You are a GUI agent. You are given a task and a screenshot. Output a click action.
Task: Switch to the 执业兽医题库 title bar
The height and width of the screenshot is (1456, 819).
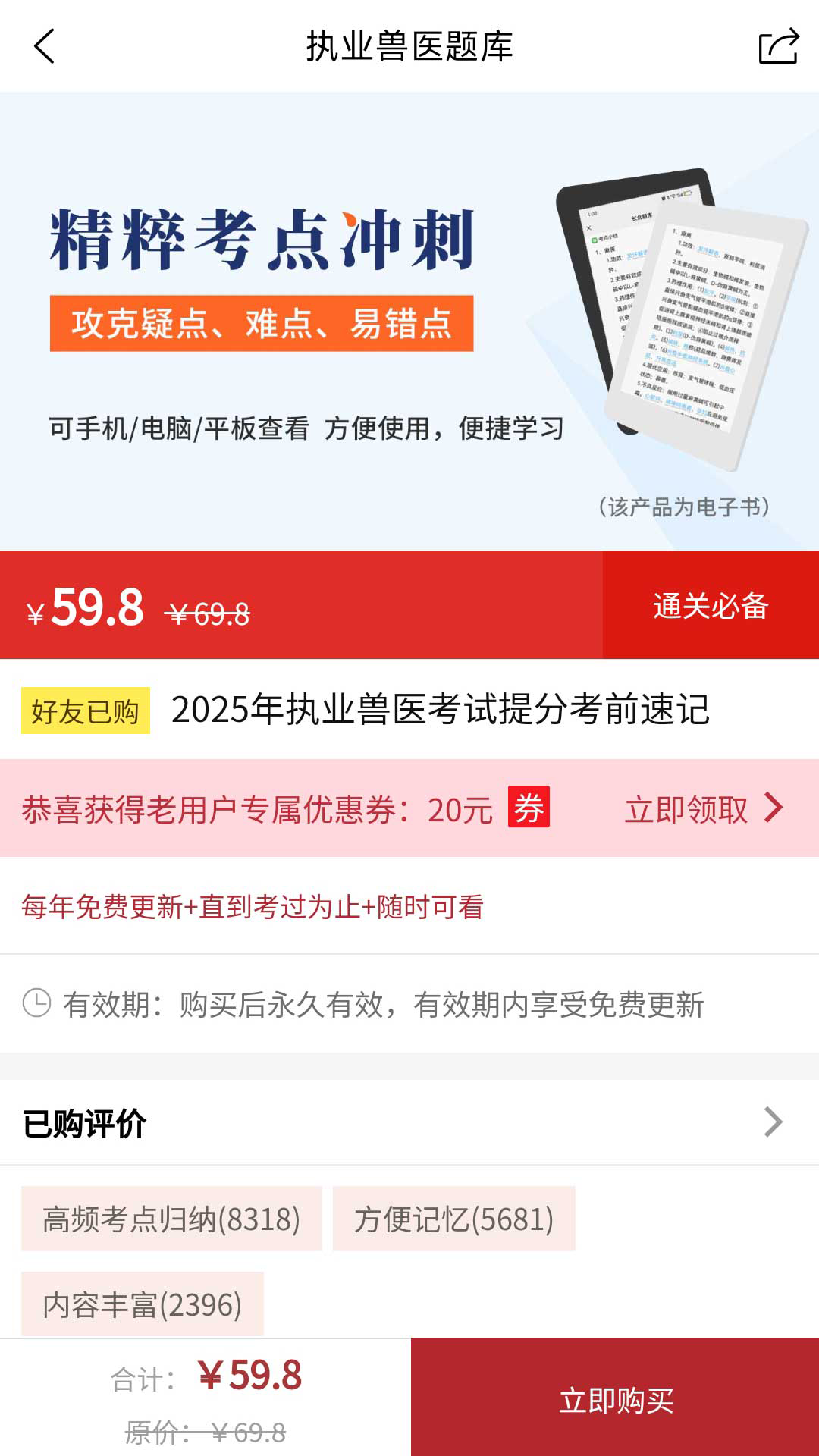[x=409, y=47]
